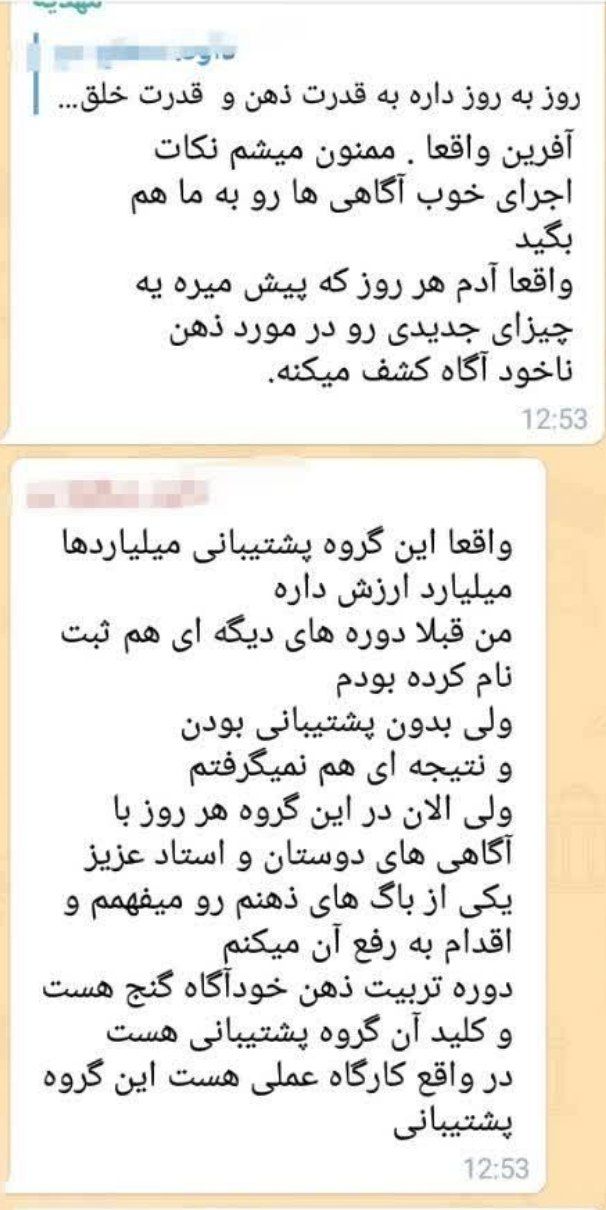
Task: Open the quoted reply starting with روز به روز داره
Action: pyautogui.click(x=310, y=78)
